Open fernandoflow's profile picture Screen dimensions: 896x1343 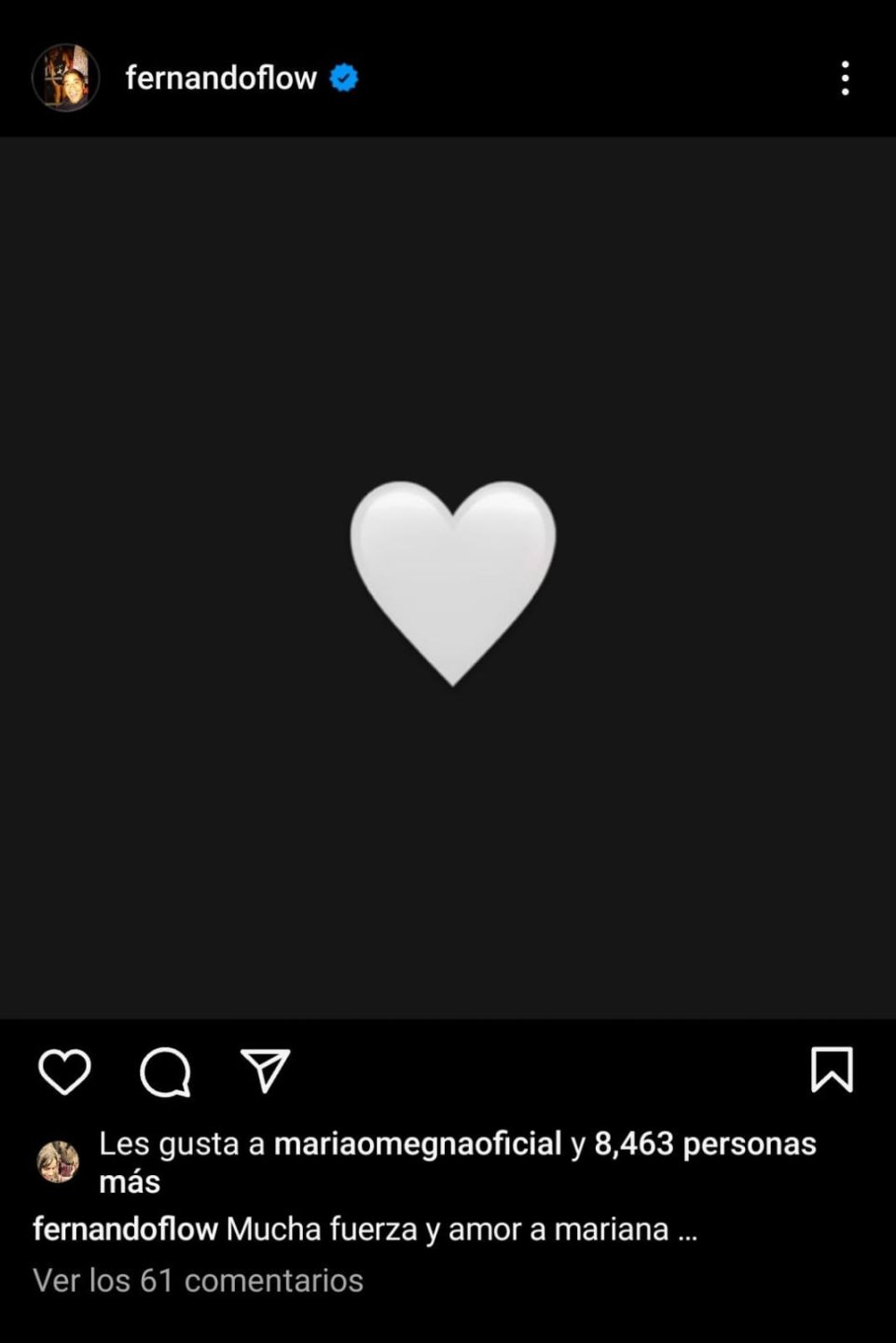click(x=65, y=77)
